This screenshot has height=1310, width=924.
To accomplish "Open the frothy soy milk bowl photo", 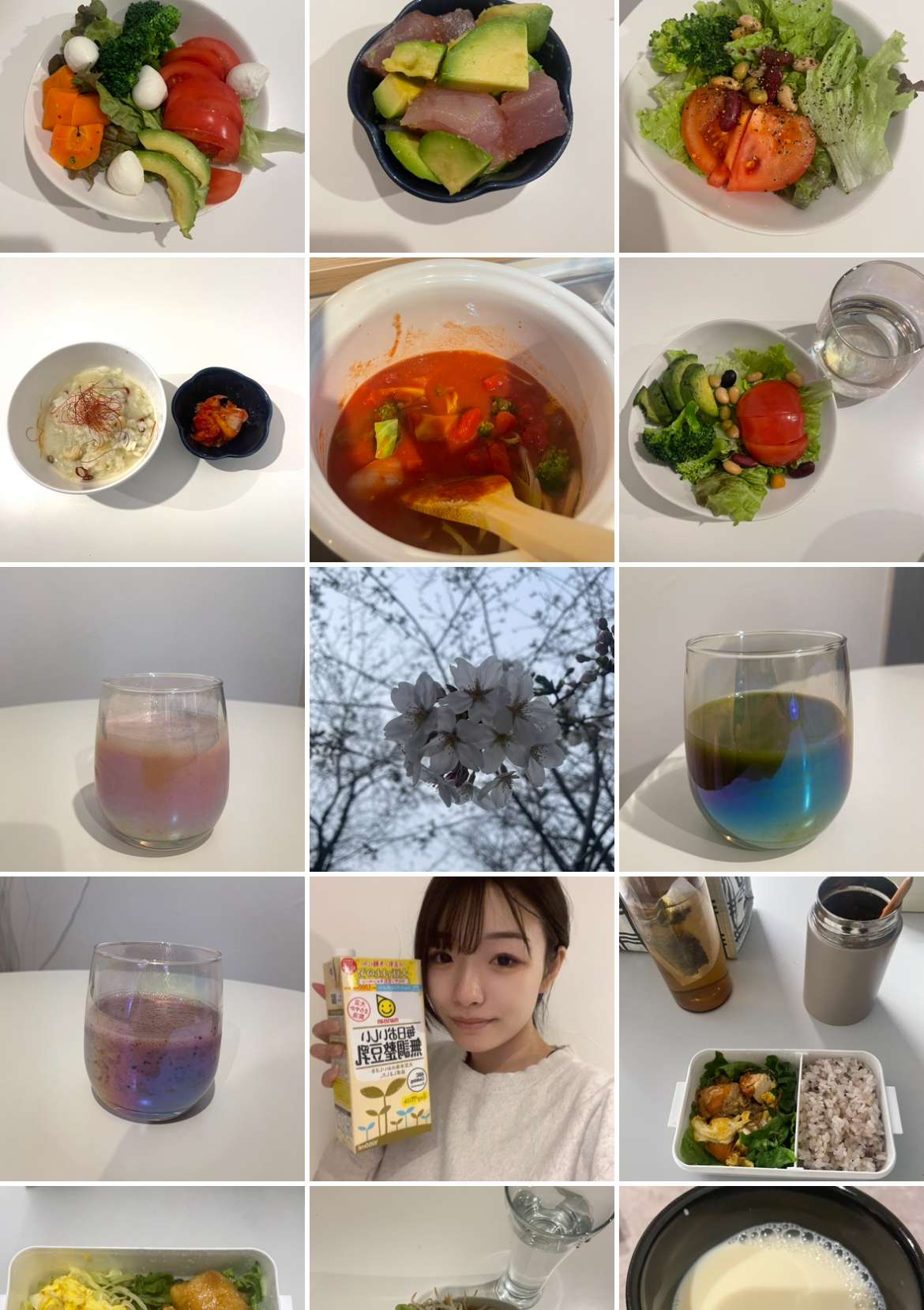I will click(x=771, y=1249).
